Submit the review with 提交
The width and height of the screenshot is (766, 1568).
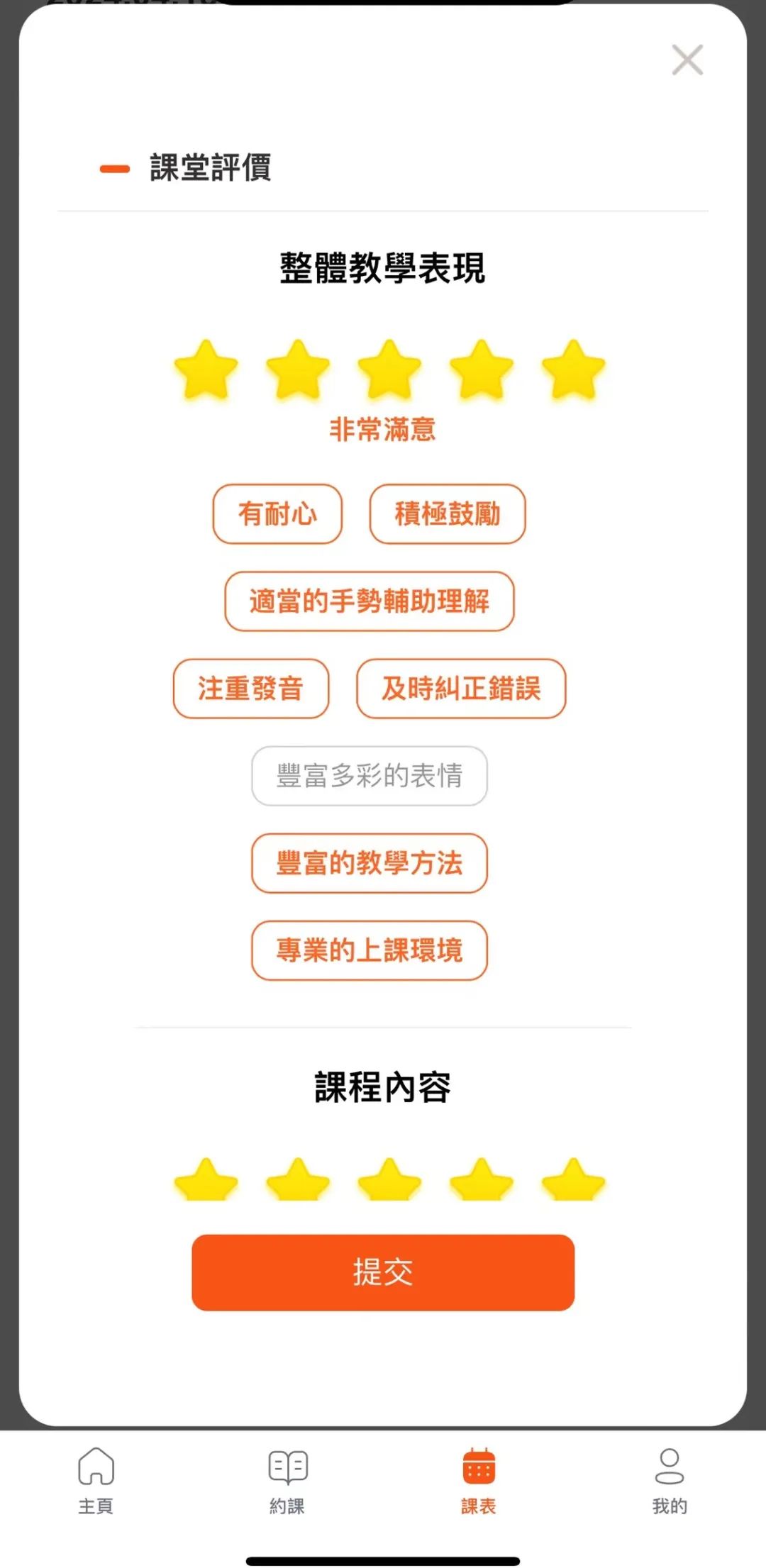(383, 1272)
